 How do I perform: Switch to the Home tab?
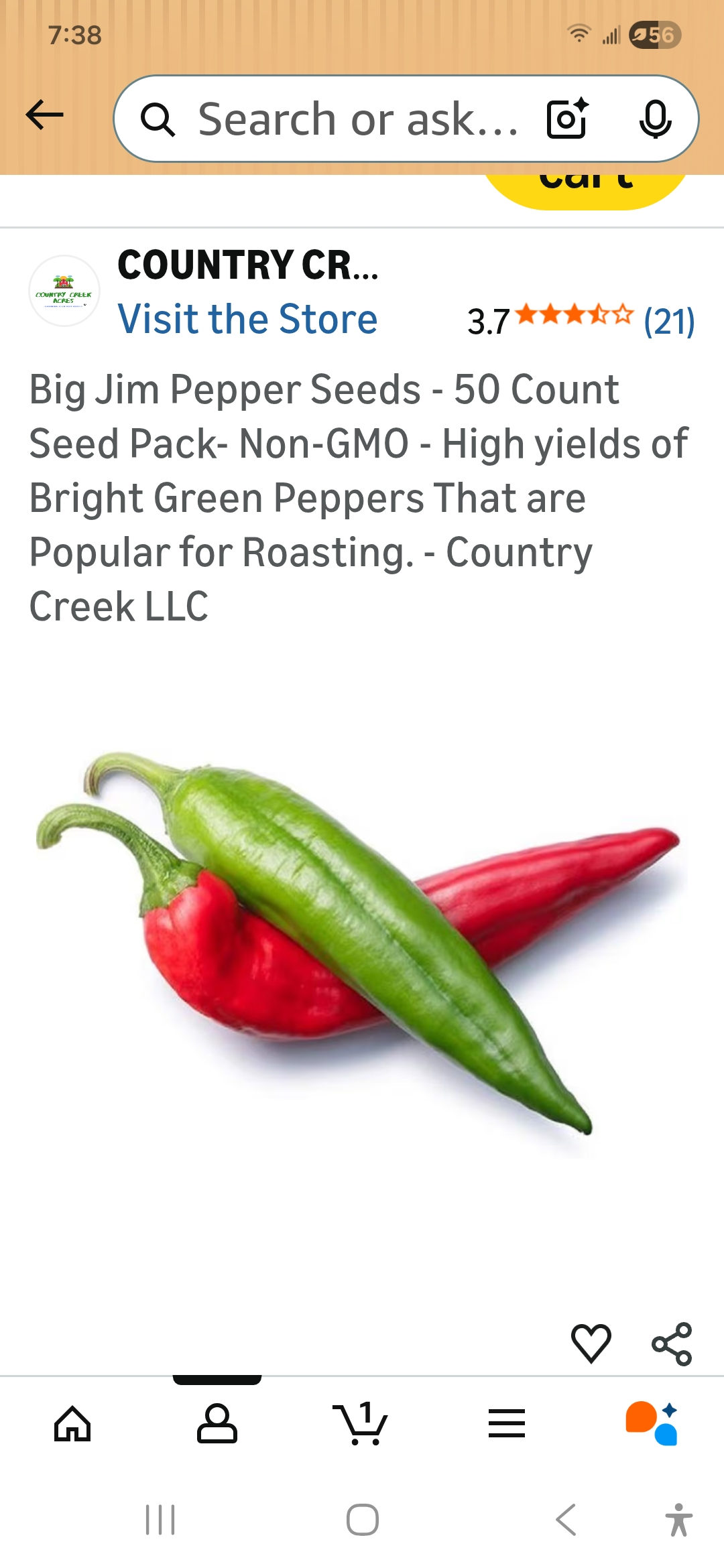72,1423
